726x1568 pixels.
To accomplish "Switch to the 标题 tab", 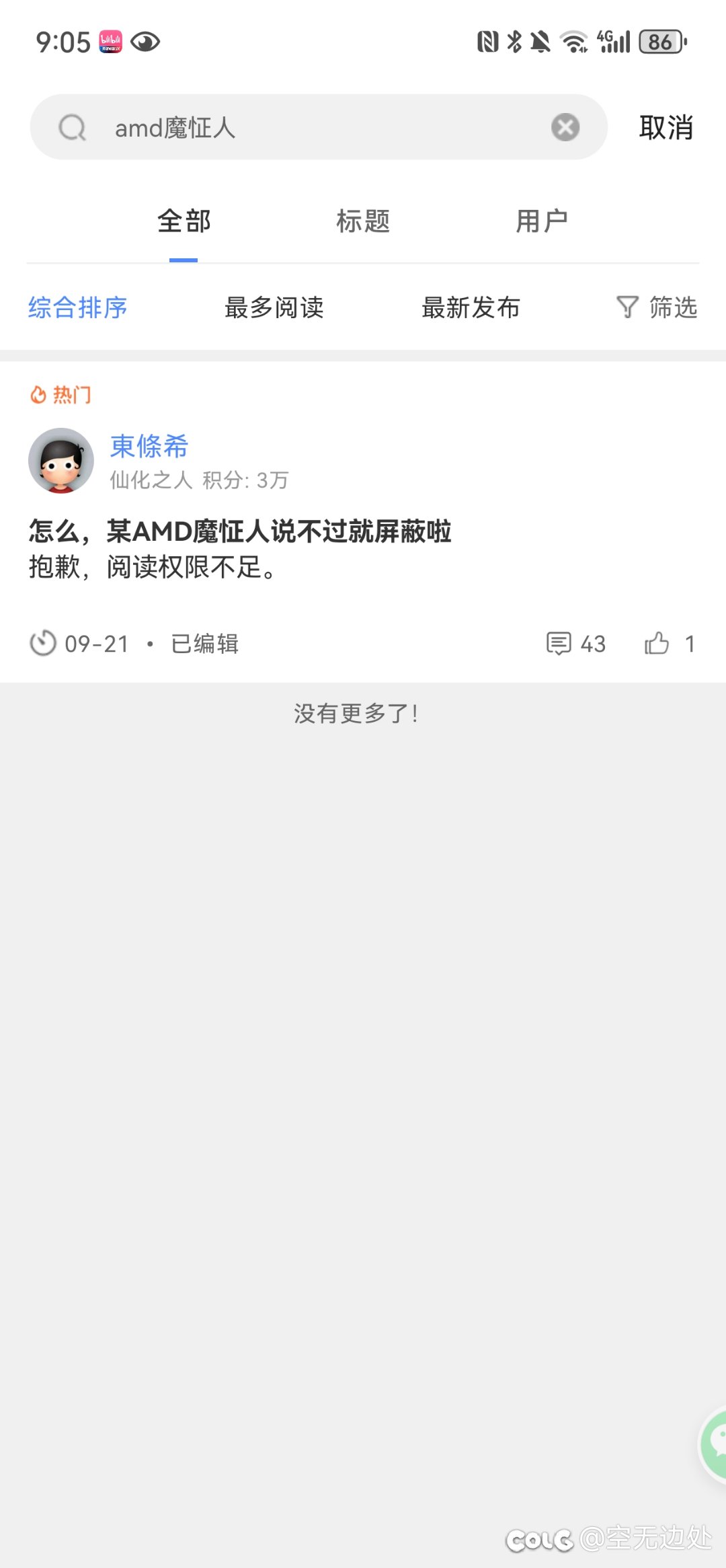I will [x=363, y=221].
